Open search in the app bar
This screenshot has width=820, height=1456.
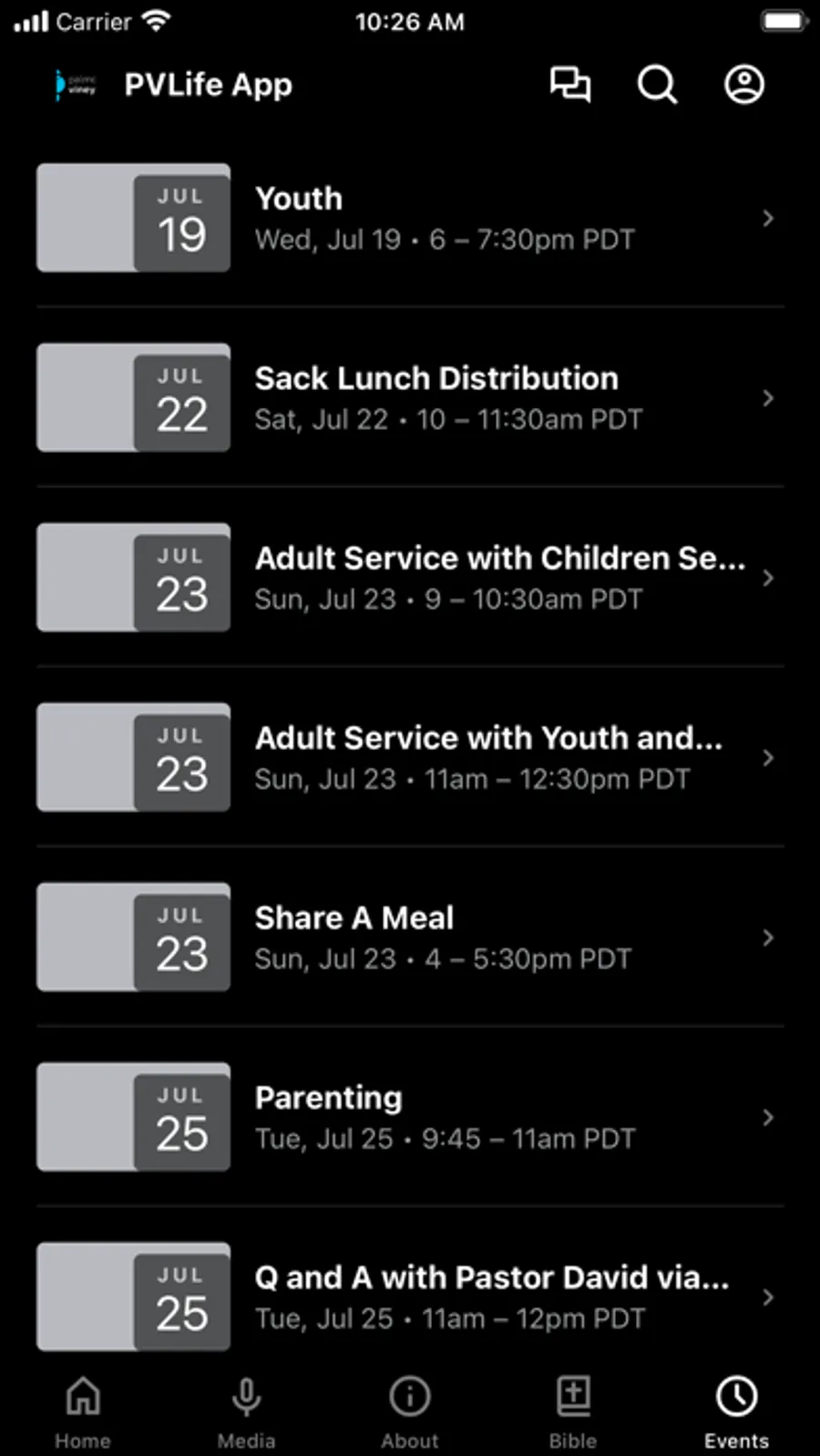[657, 85]
